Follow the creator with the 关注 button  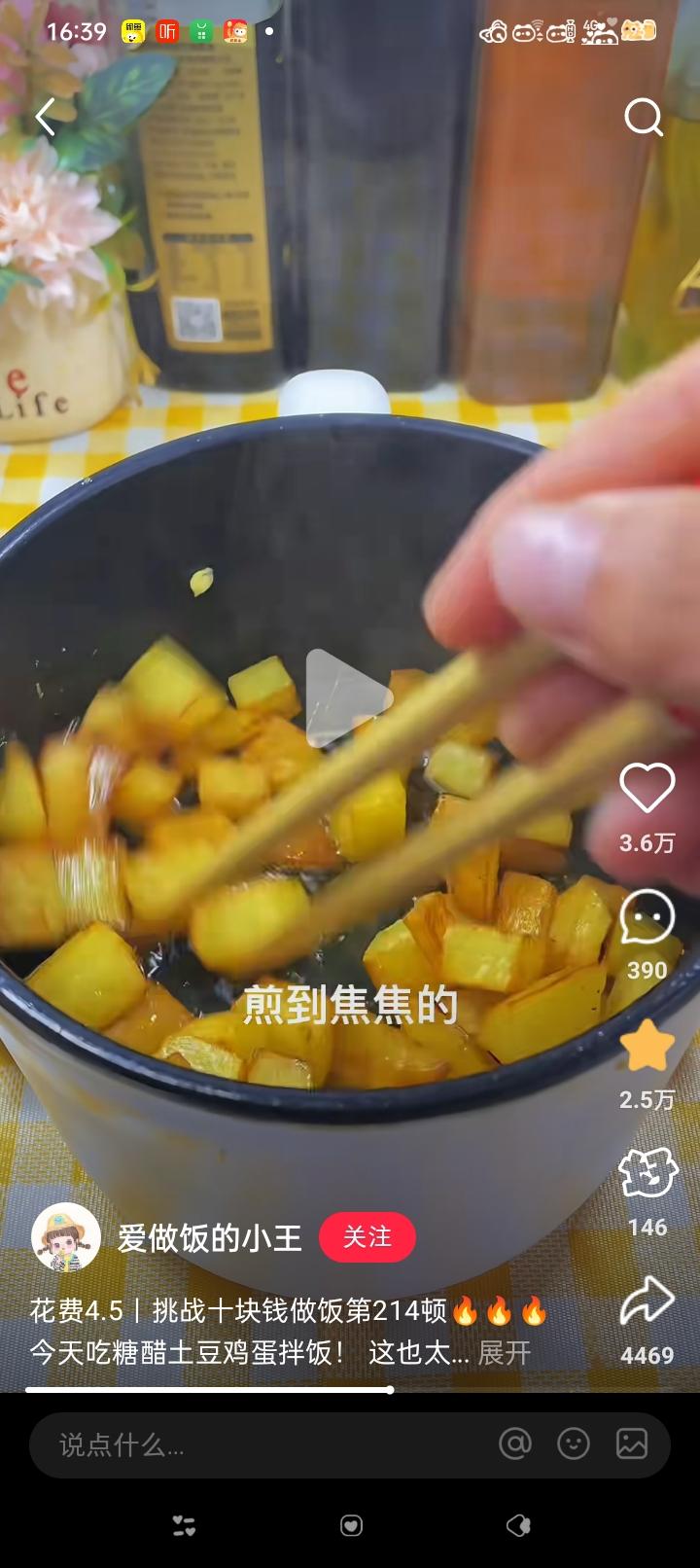point(367,1237)
